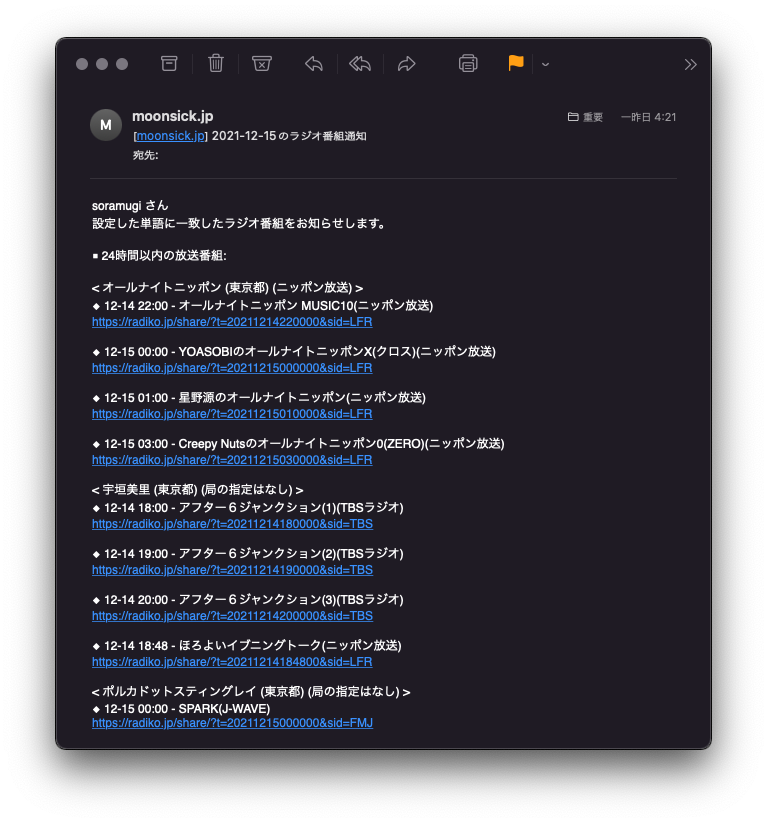Open radiko link for Creepy Nutsのオールナイトニッポン0
The width and height of the screenshot is (767, 823).
tap(232, 460)
